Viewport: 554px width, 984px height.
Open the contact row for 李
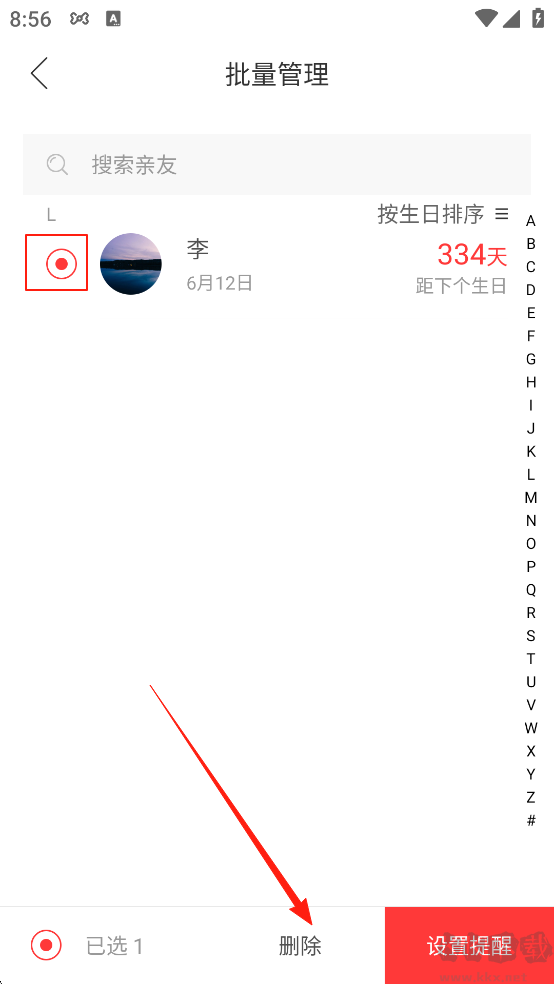(277, 264)
